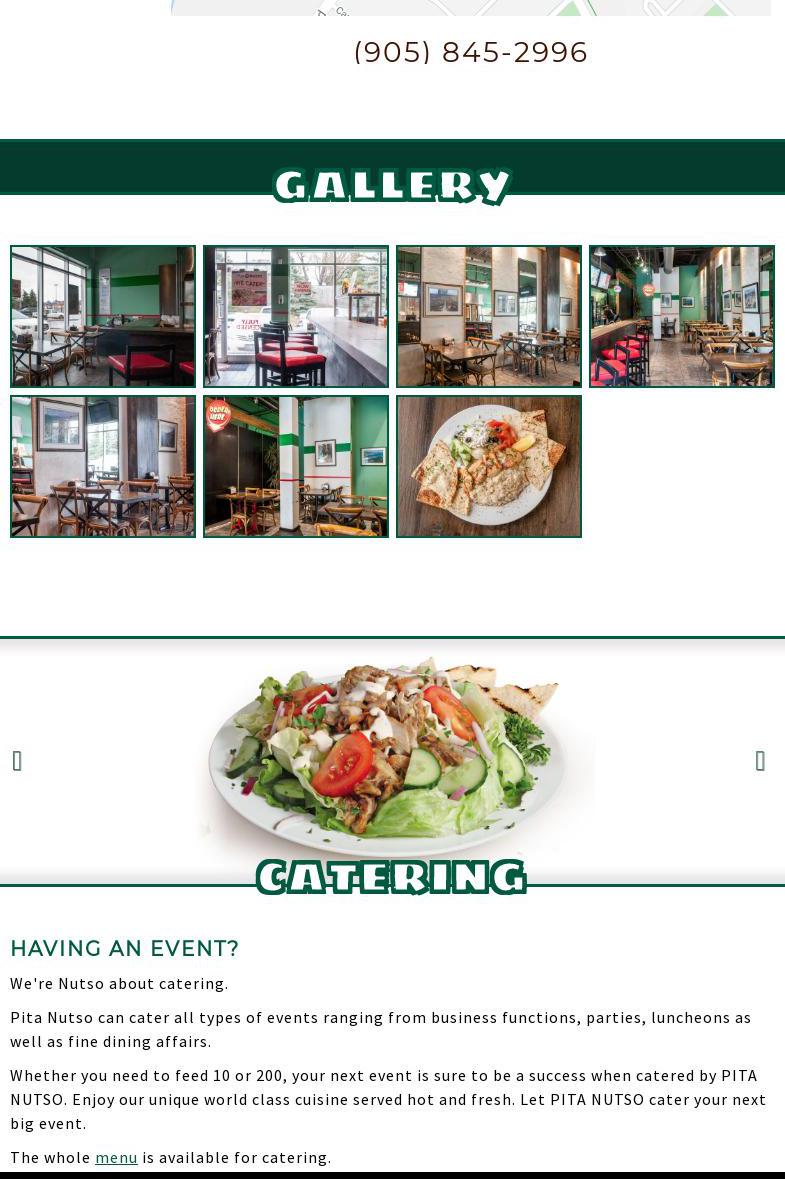View gallery photo of wooden chairs near windows
Screen dimensions: 785x1179
click(103, 466)
